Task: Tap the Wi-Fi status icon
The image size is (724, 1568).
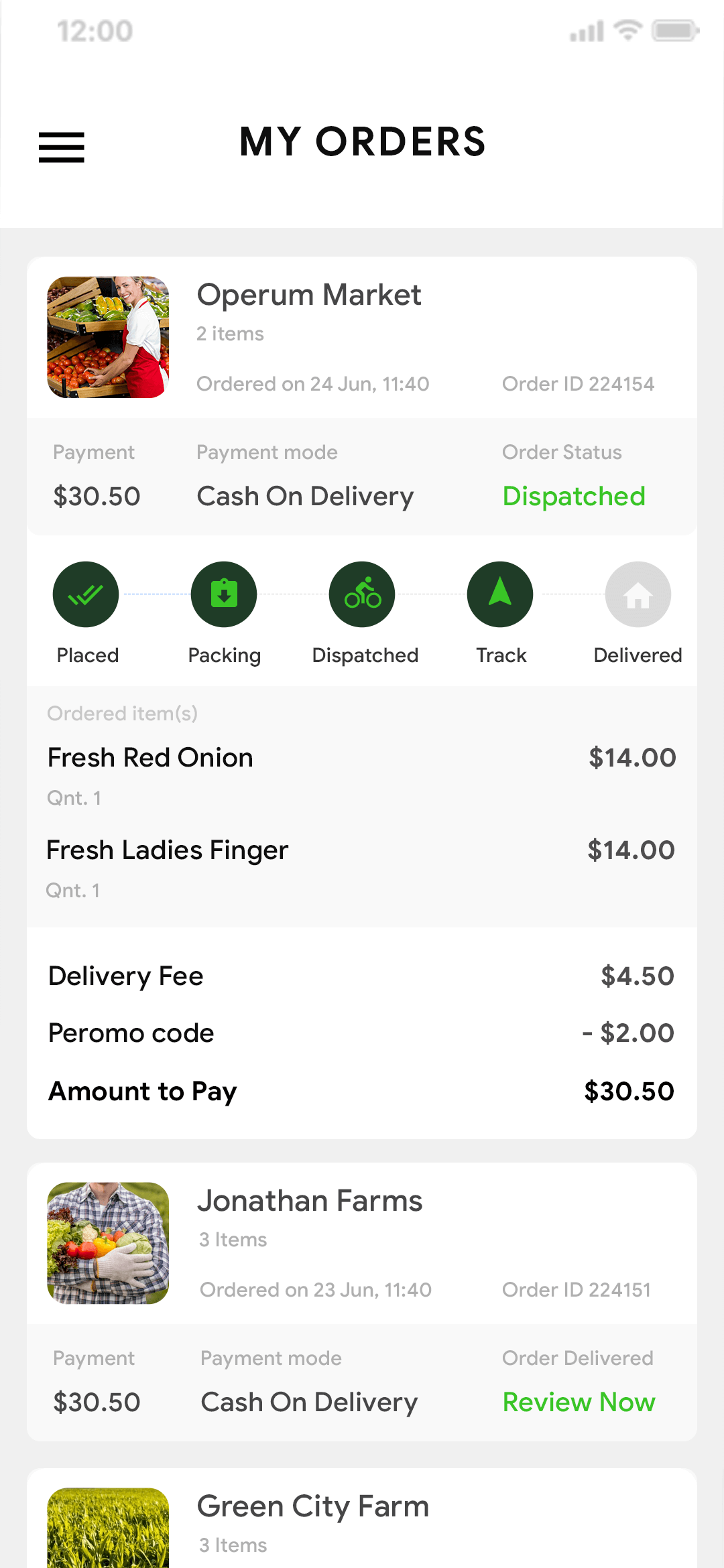Action: point(627,29)
